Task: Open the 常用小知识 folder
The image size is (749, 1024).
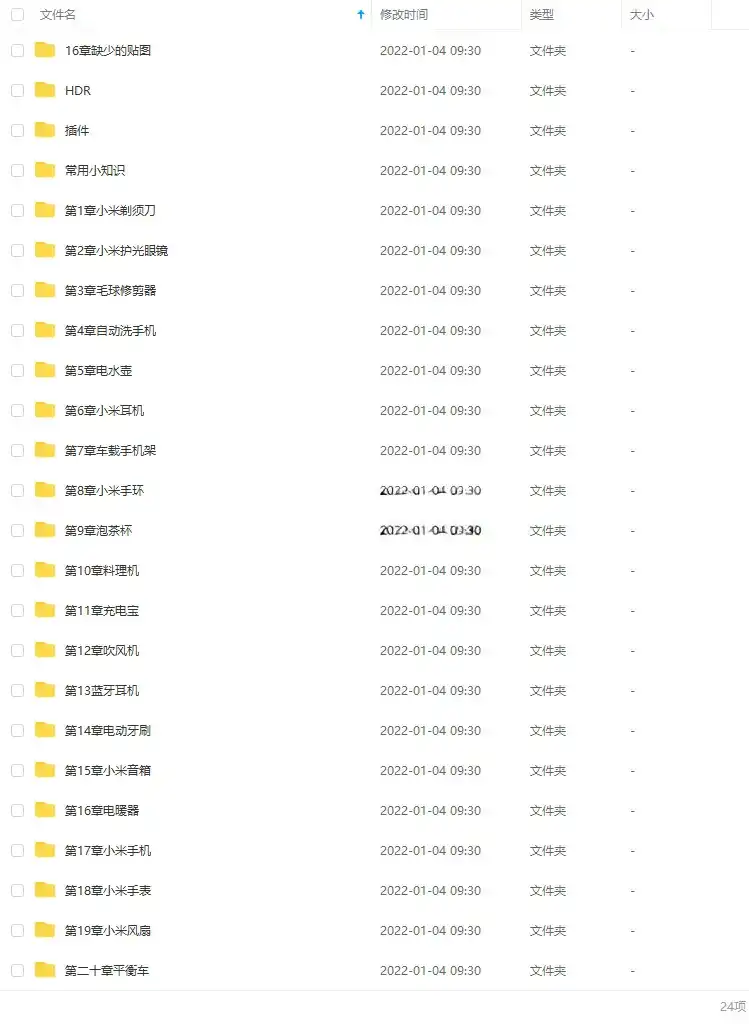Action: pos(95,170)
